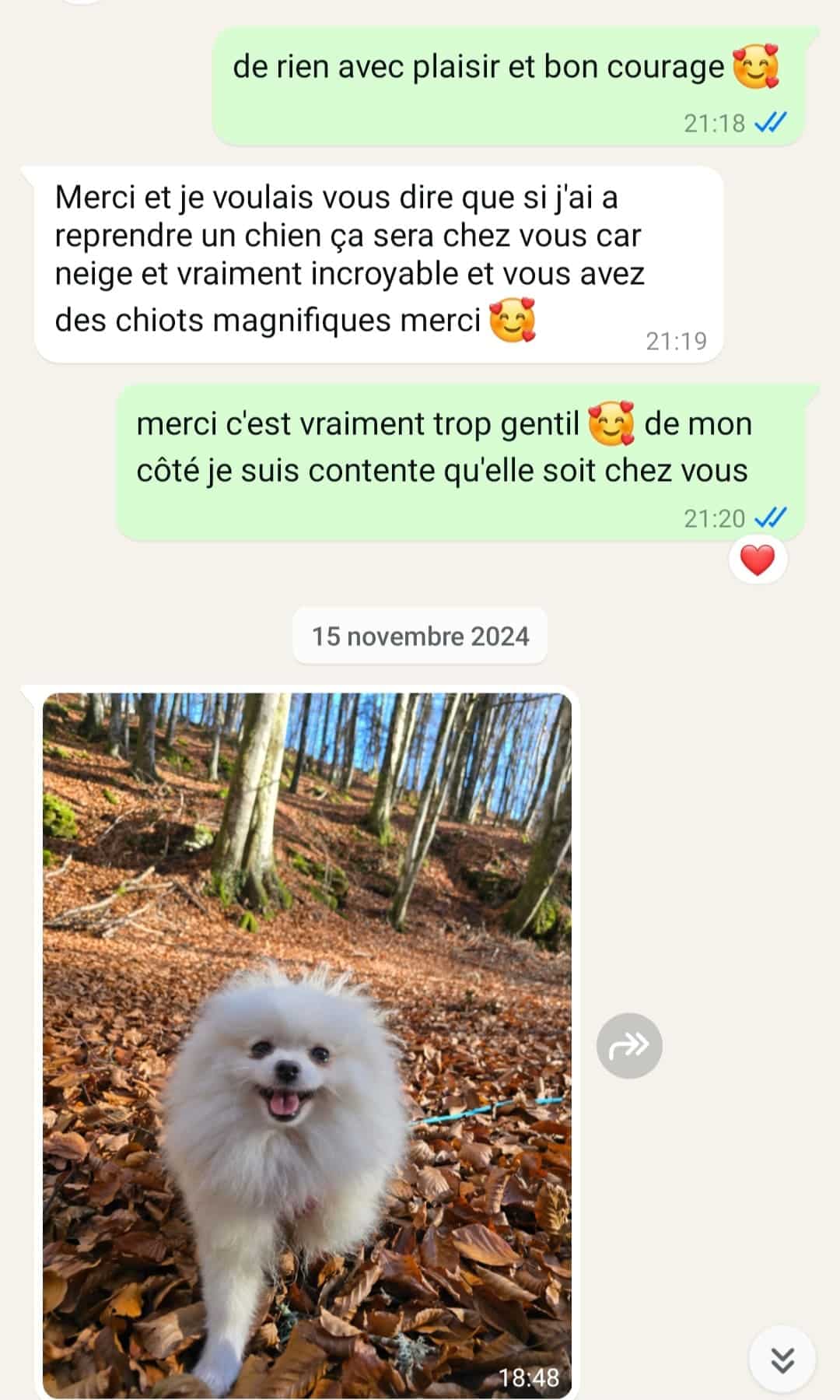This screenshot has height=1400, width=840.
Task: Tap the red heart reaction on the message
Action: (758, 560)
